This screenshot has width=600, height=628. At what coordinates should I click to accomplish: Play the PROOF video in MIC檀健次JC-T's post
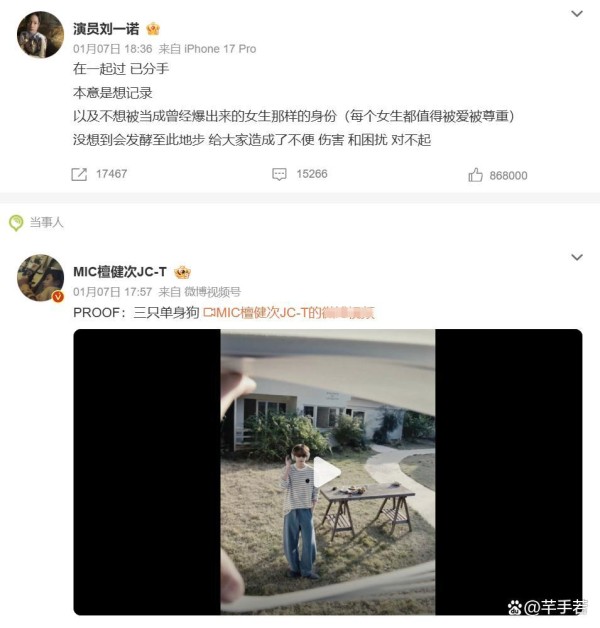327,472
